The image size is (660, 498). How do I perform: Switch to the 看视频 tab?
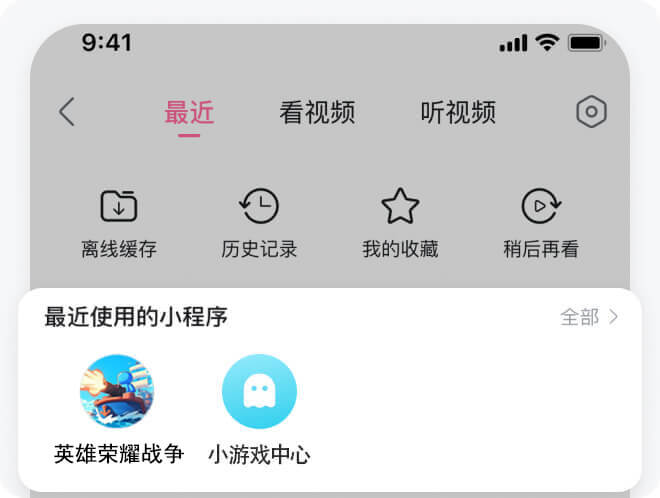tap(317, 113)
